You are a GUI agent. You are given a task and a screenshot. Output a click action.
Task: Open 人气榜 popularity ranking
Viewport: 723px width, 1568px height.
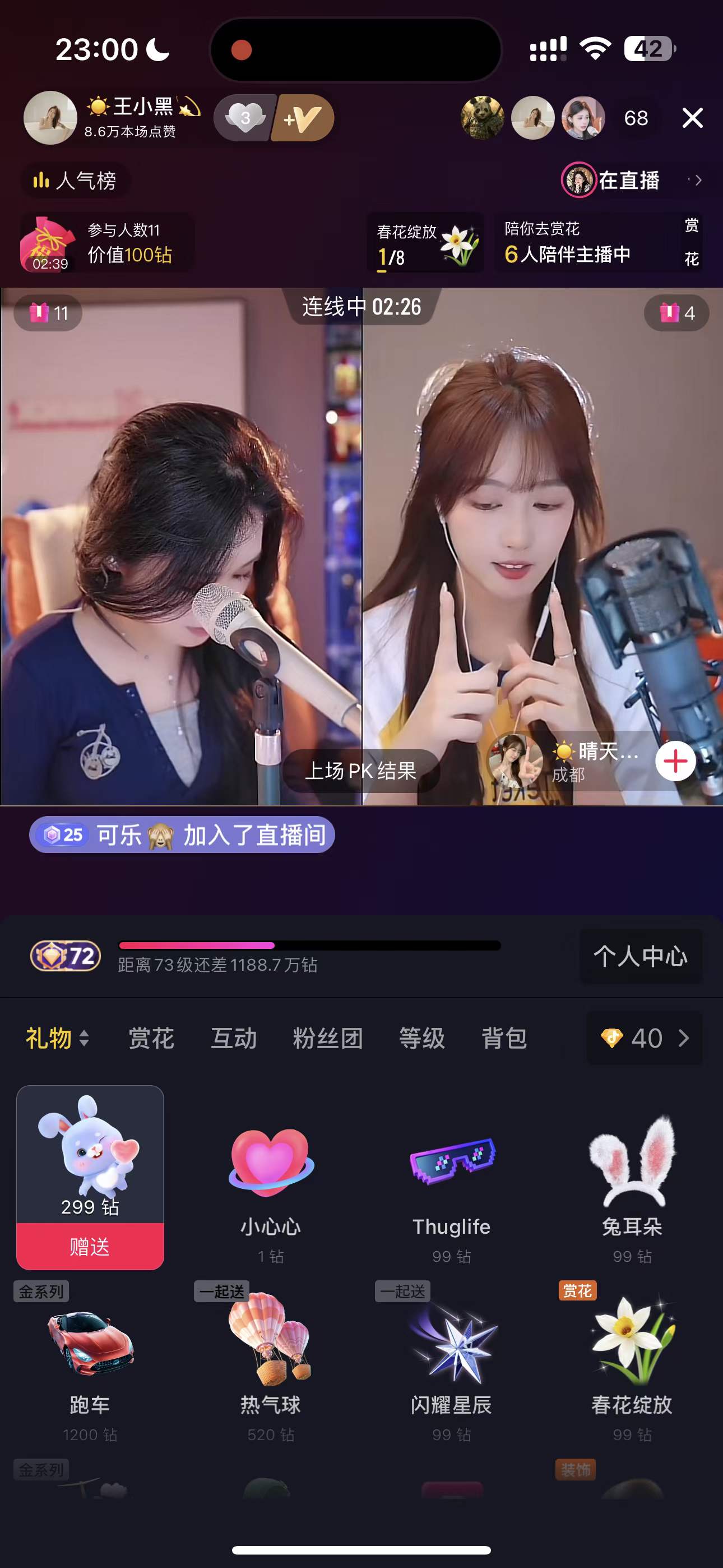click(x=76, y=181)
